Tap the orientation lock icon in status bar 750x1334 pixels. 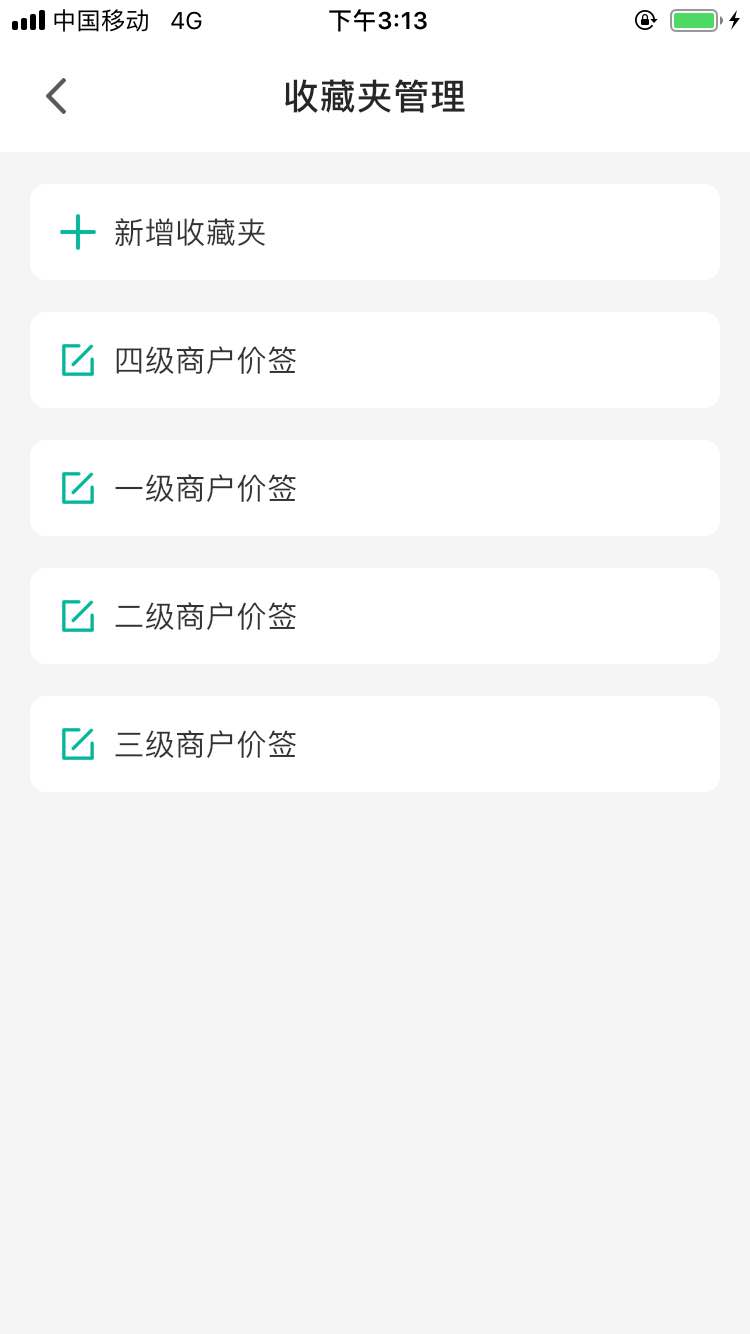(646, 19)
